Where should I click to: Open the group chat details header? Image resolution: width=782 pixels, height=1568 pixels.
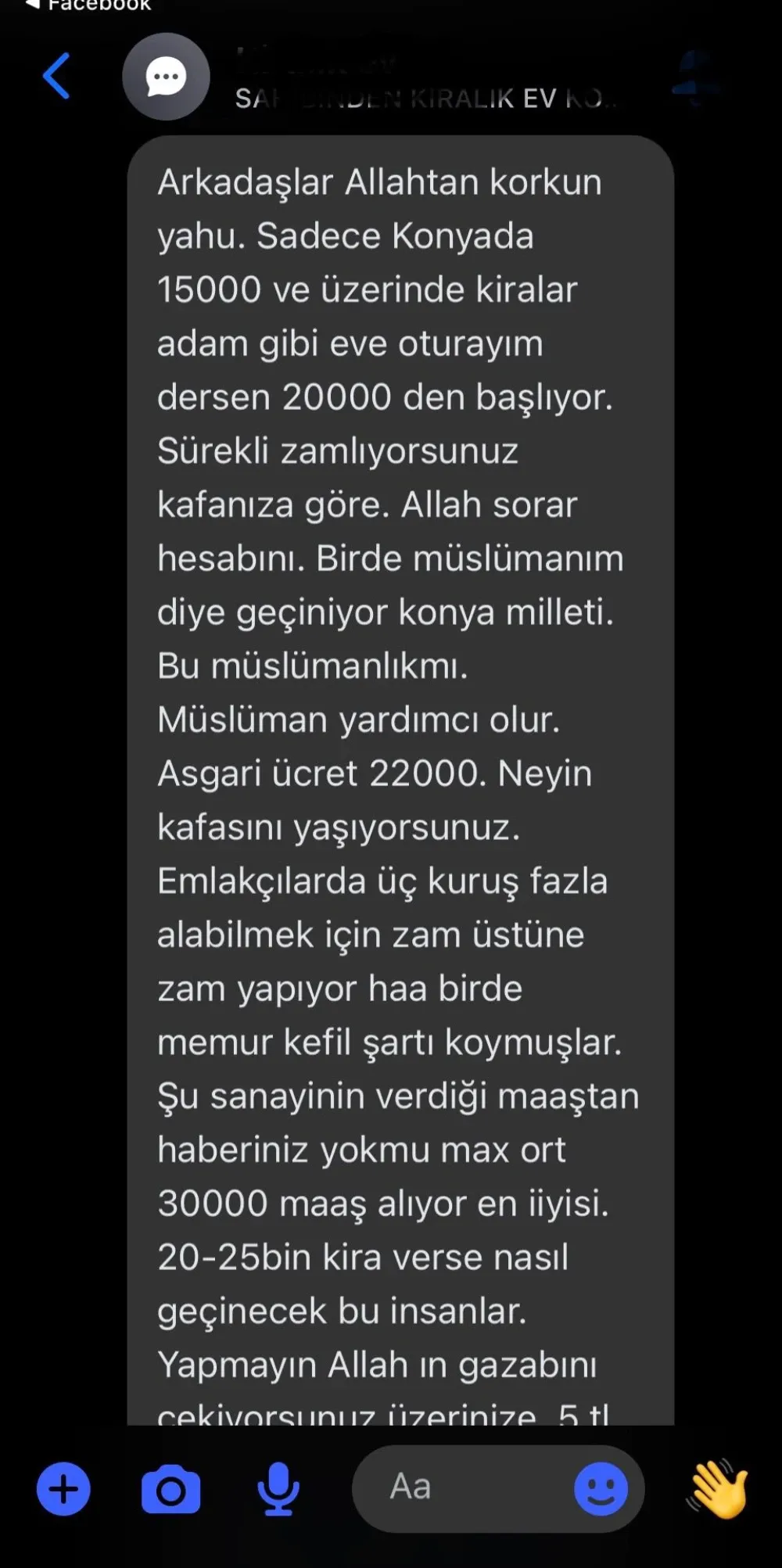[422, 78]
